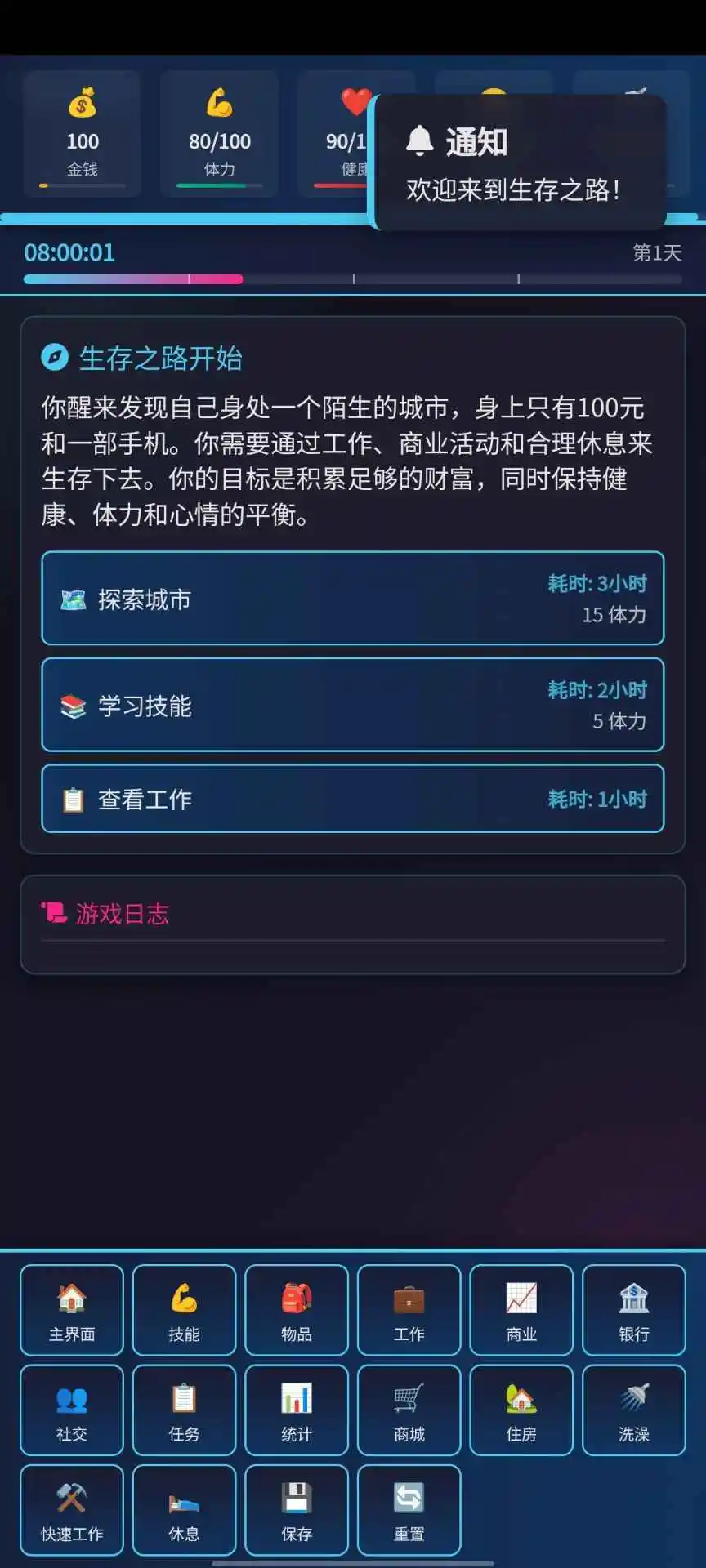The width and height of the screenshot is (706, 1568).
Task: Reset the game via 重置 icon
Action: point(409,1510)
